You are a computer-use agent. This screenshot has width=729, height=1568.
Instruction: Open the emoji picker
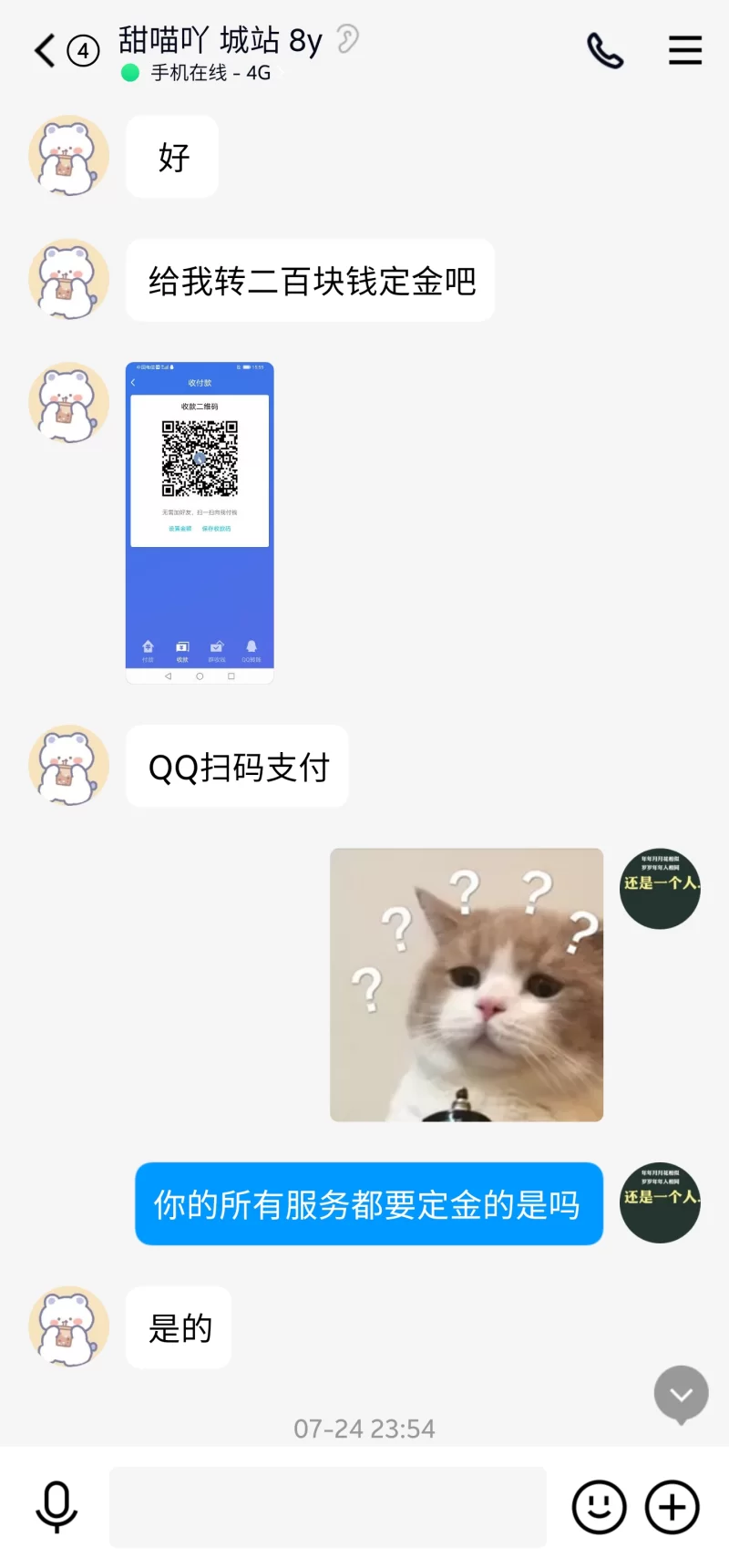tap(599, 1507)
